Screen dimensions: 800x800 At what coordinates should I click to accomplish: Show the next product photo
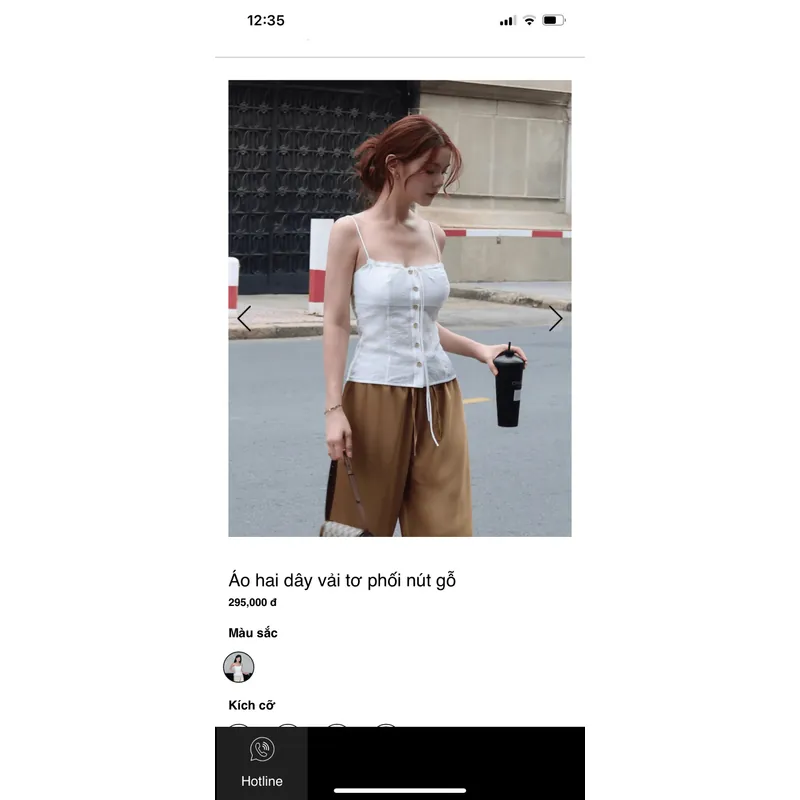(556, 319)
